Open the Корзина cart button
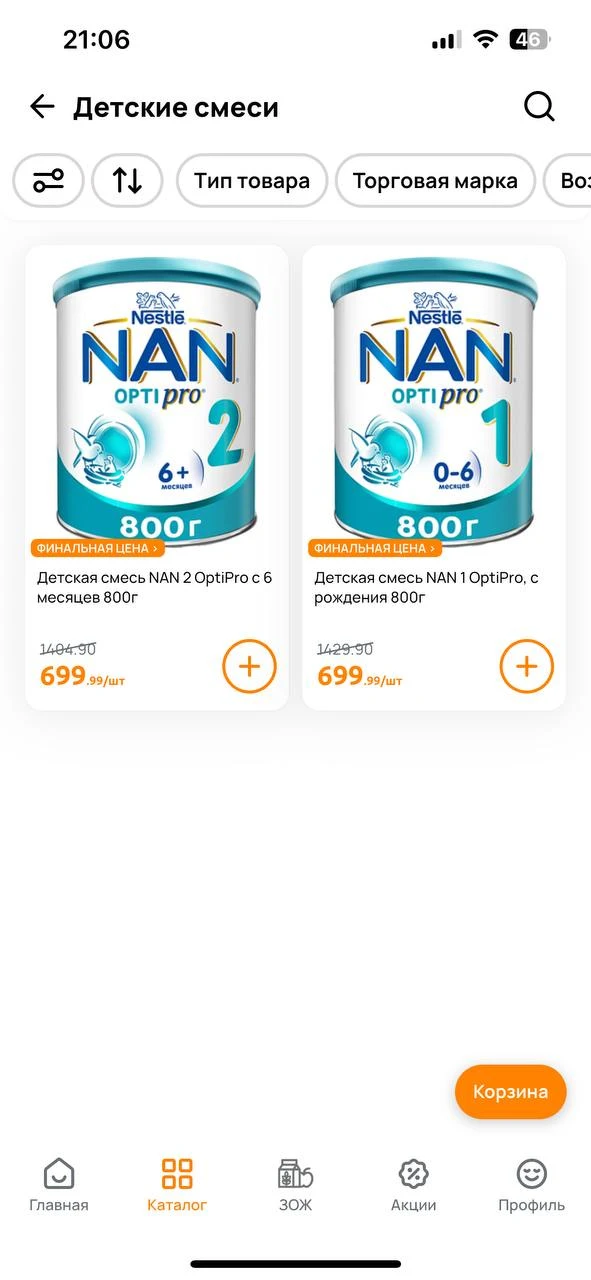591x1280 pixels. (x=510, y=1091)
